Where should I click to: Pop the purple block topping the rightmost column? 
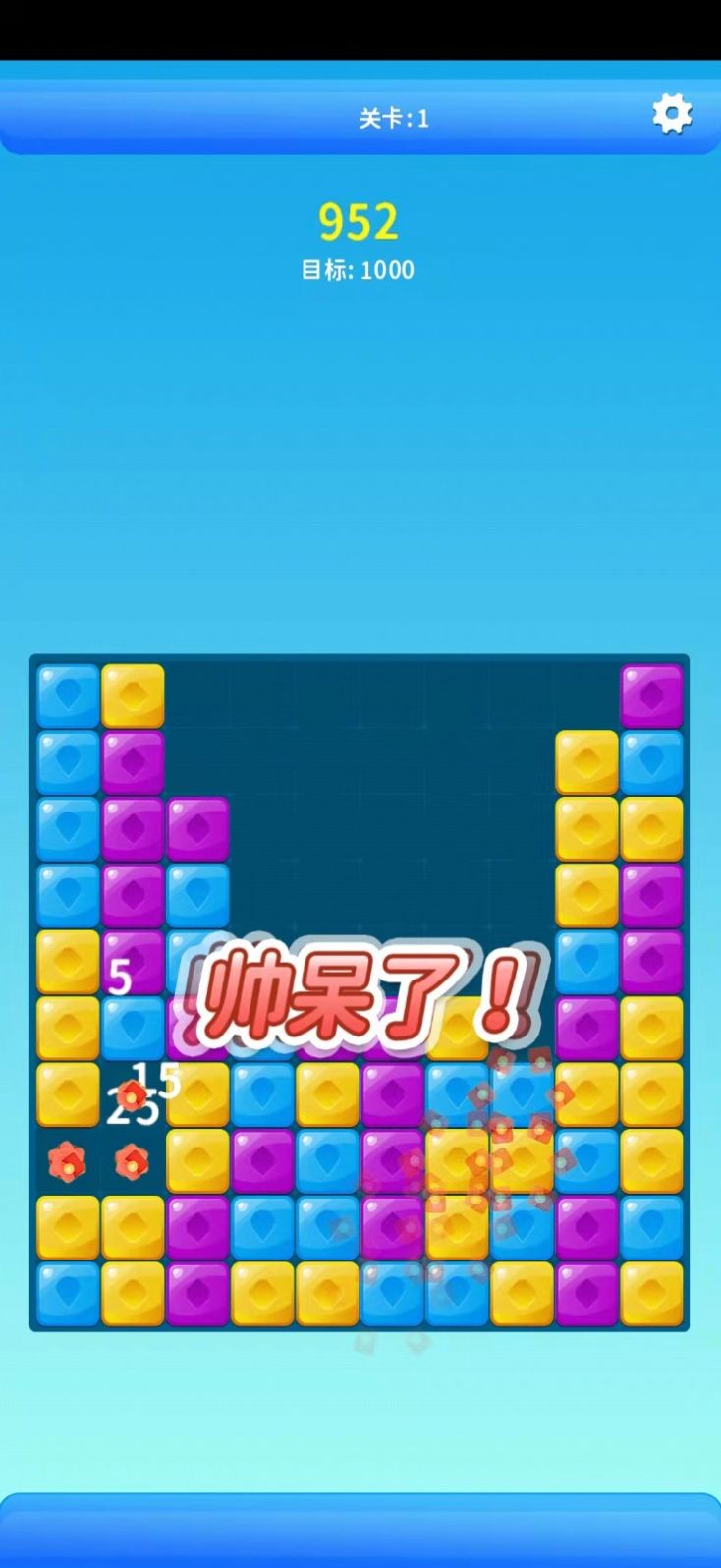point(651,696)
